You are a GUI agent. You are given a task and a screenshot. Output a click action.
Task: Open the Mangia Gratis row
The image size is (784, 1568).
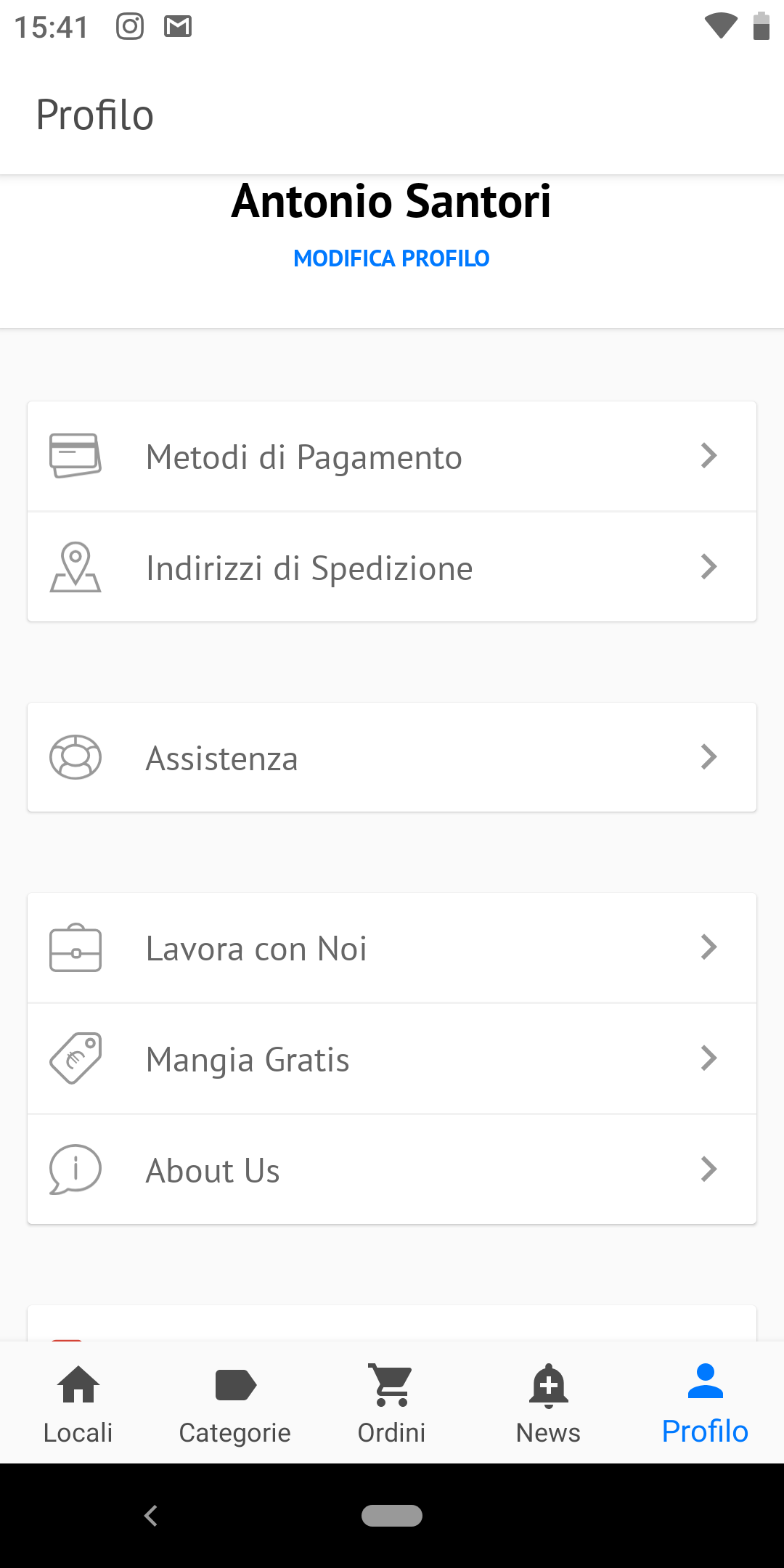(x=392, y=1059)
